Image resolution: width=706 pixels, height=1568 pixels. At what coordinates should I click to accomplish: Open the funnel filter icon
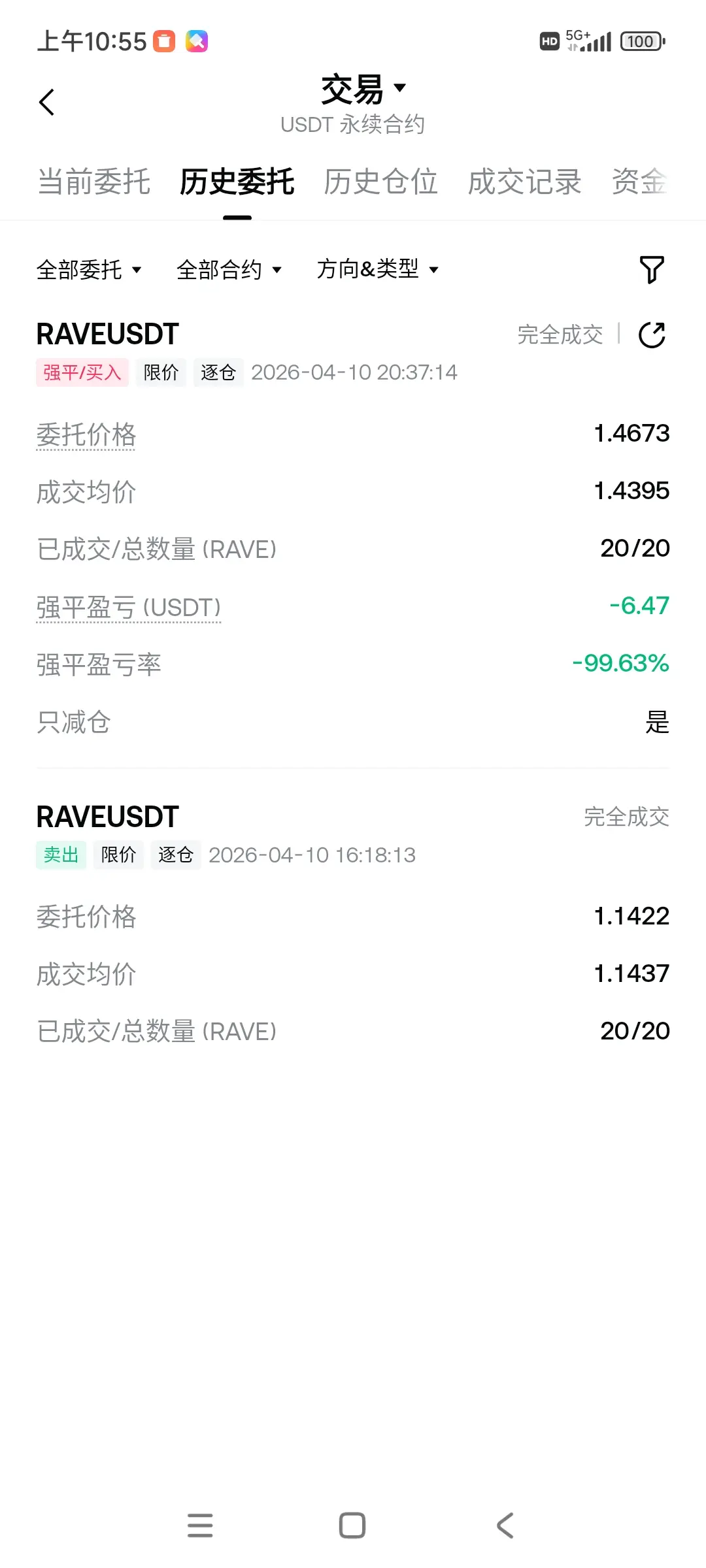coord(652,269)
